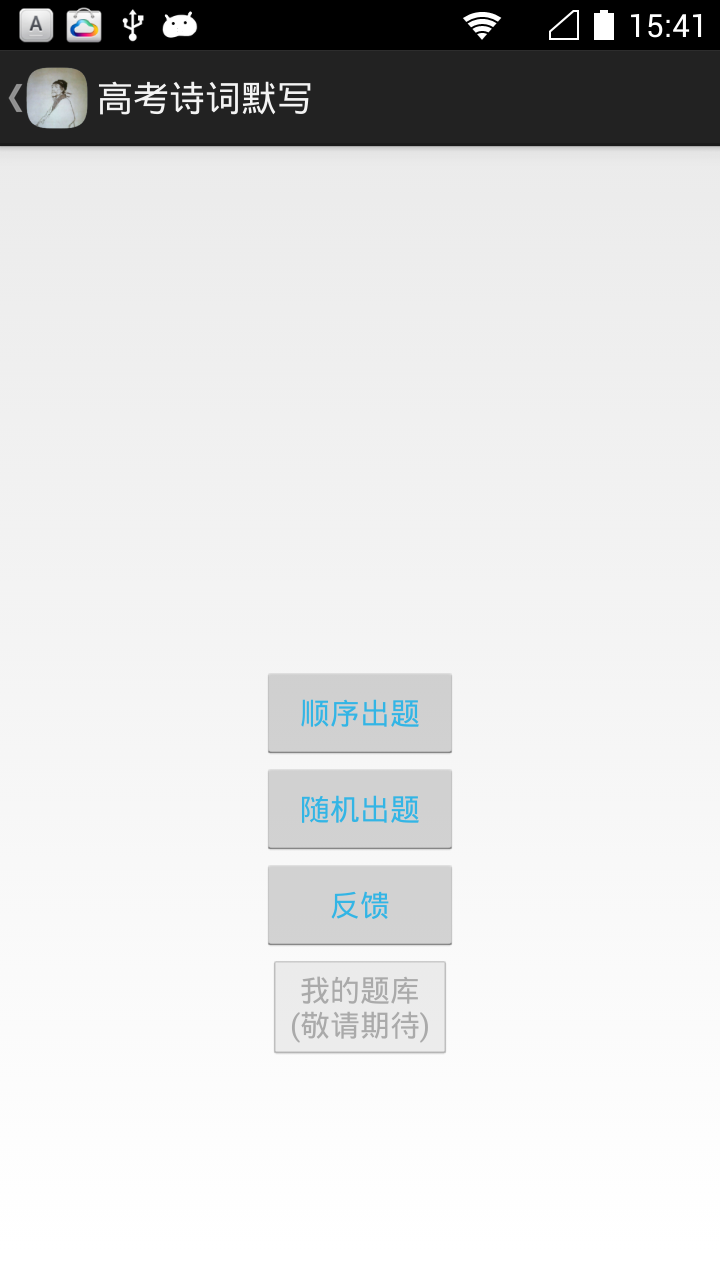The width and height of the screenshot is (720, 1280).
Task: Start 随机出题 random quiz
Action: click(x=360, y=809)
